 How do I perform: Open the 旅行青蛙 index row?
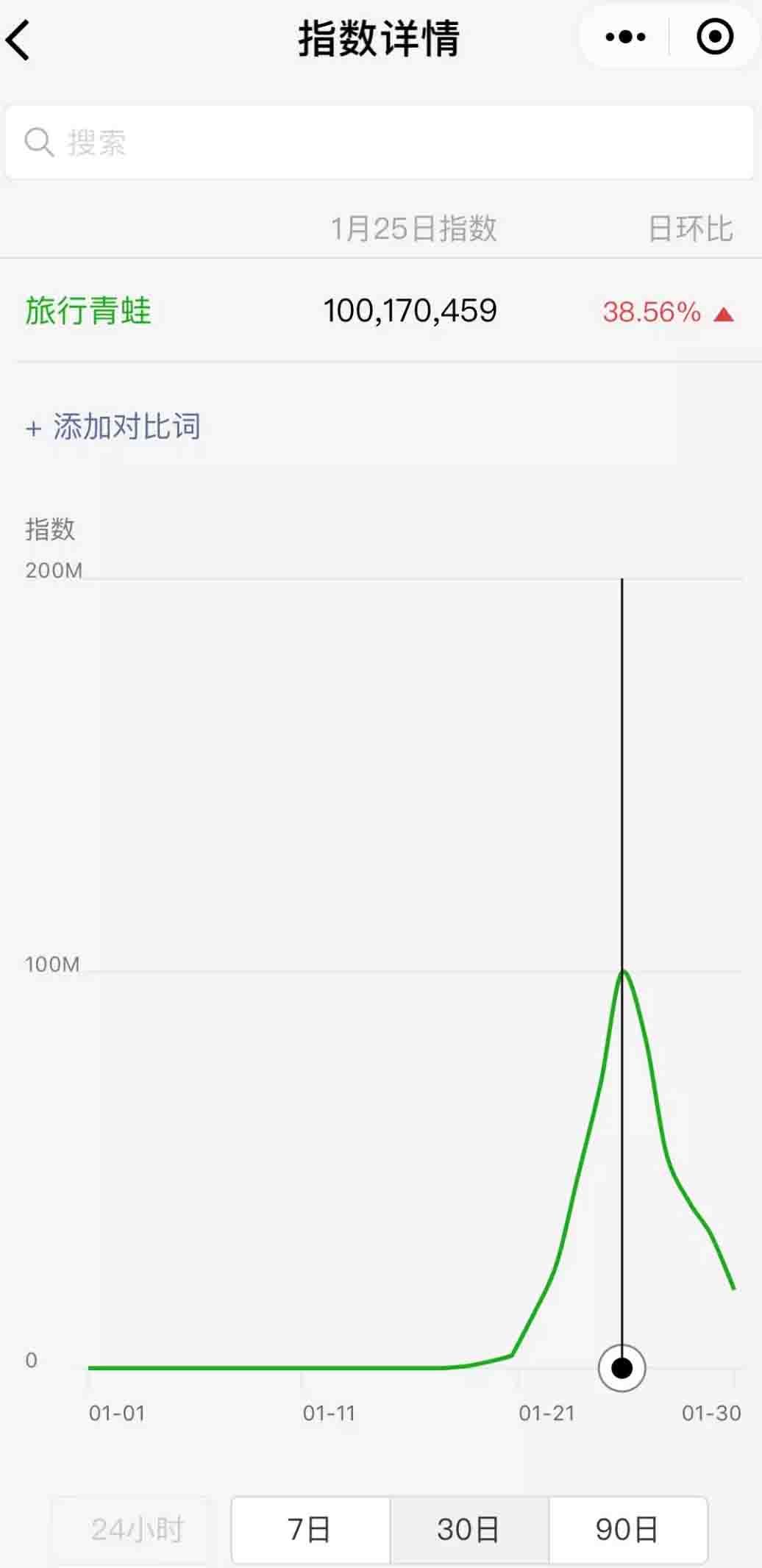(x=381, y=311)
